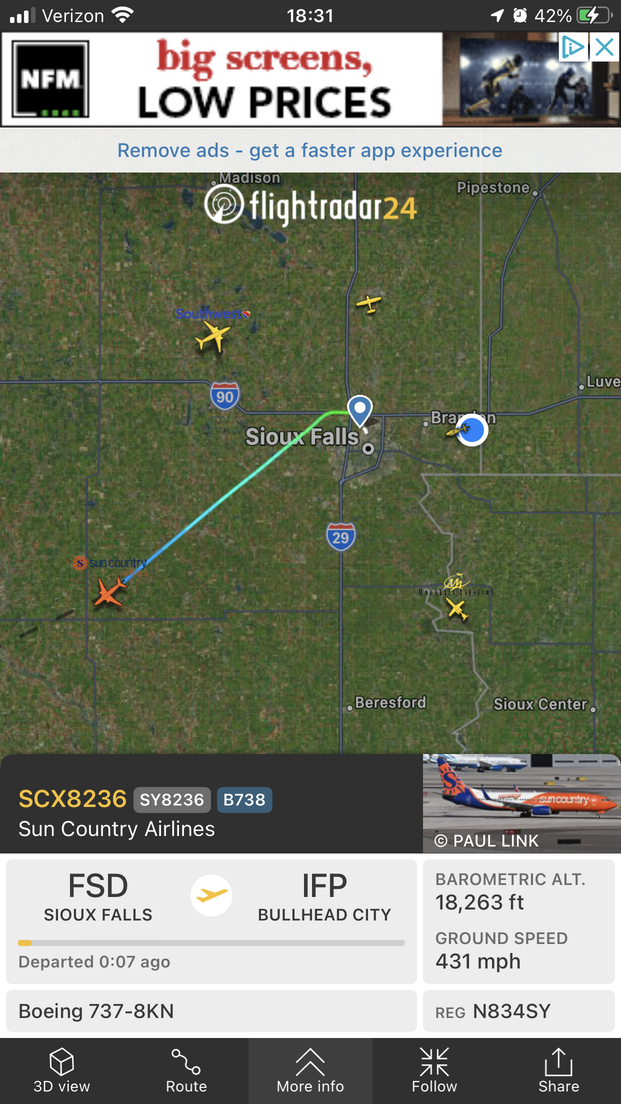
Task: View the Sun Country aircraft photo
Action: click(520, 803)
